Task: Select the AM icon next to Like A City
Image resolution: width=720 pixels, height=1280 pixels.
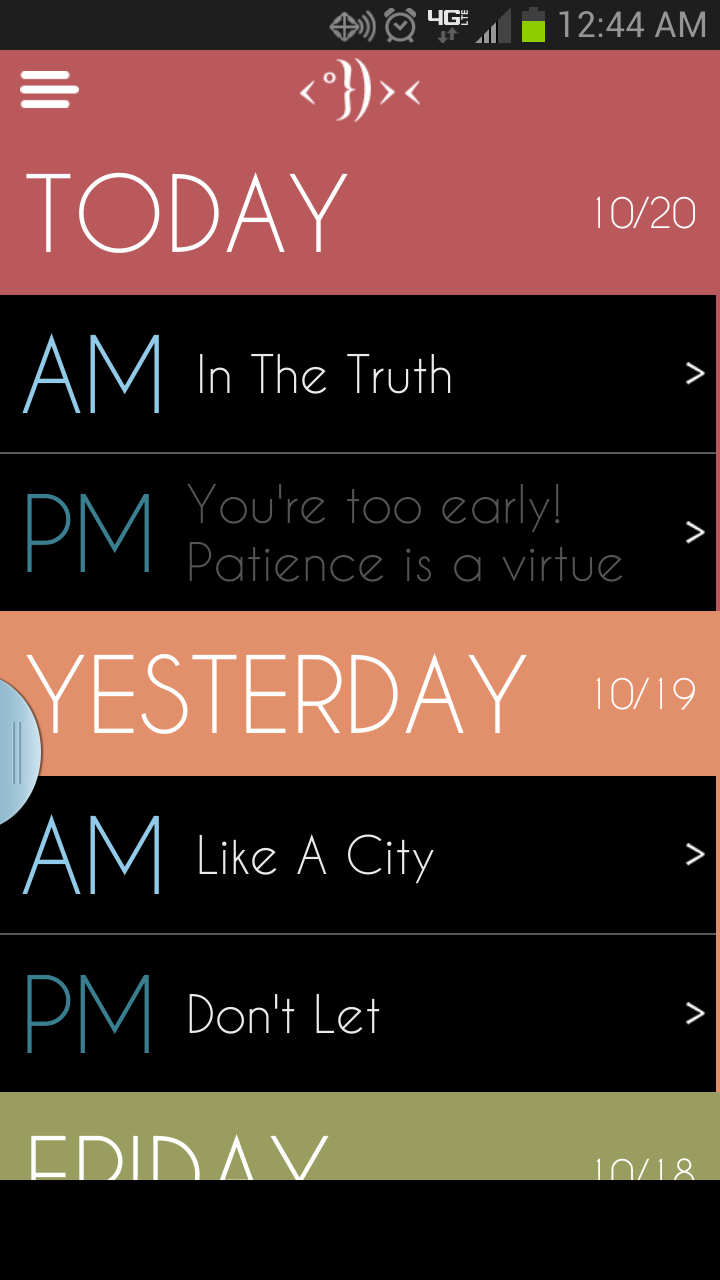Action: point(93,853)
